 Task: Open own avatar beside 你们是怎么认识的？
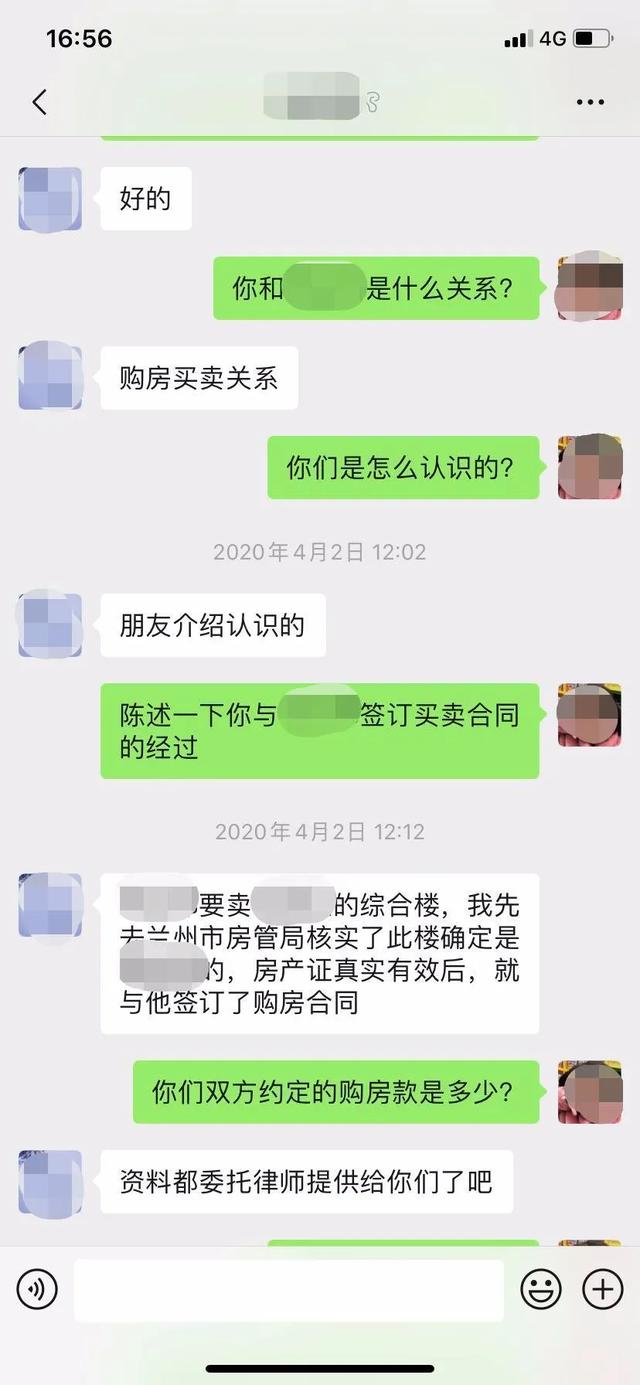[x=589, y=467]
